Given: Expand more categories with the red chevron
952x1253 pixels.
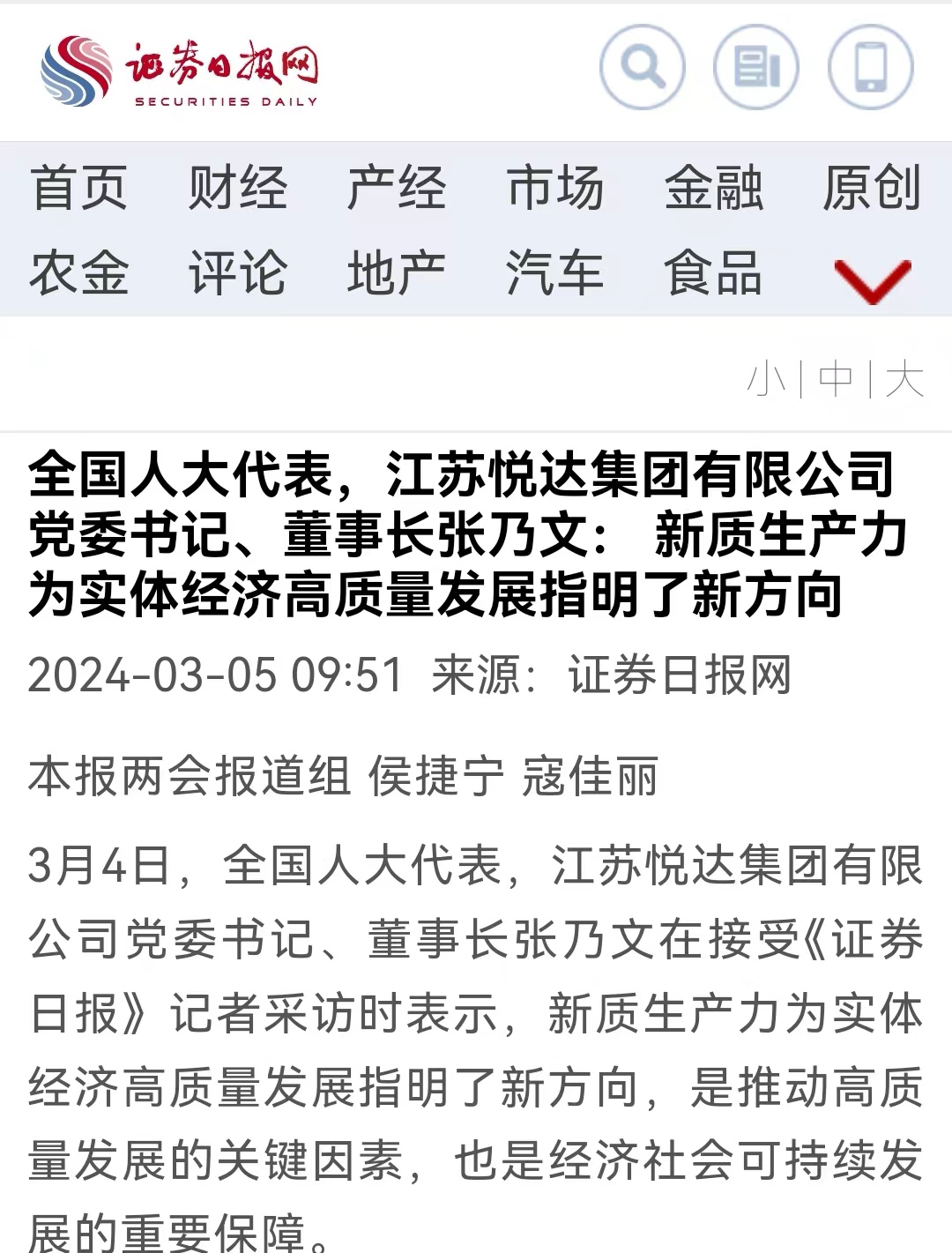Looking at the screenshot, I should click(872, 280).
